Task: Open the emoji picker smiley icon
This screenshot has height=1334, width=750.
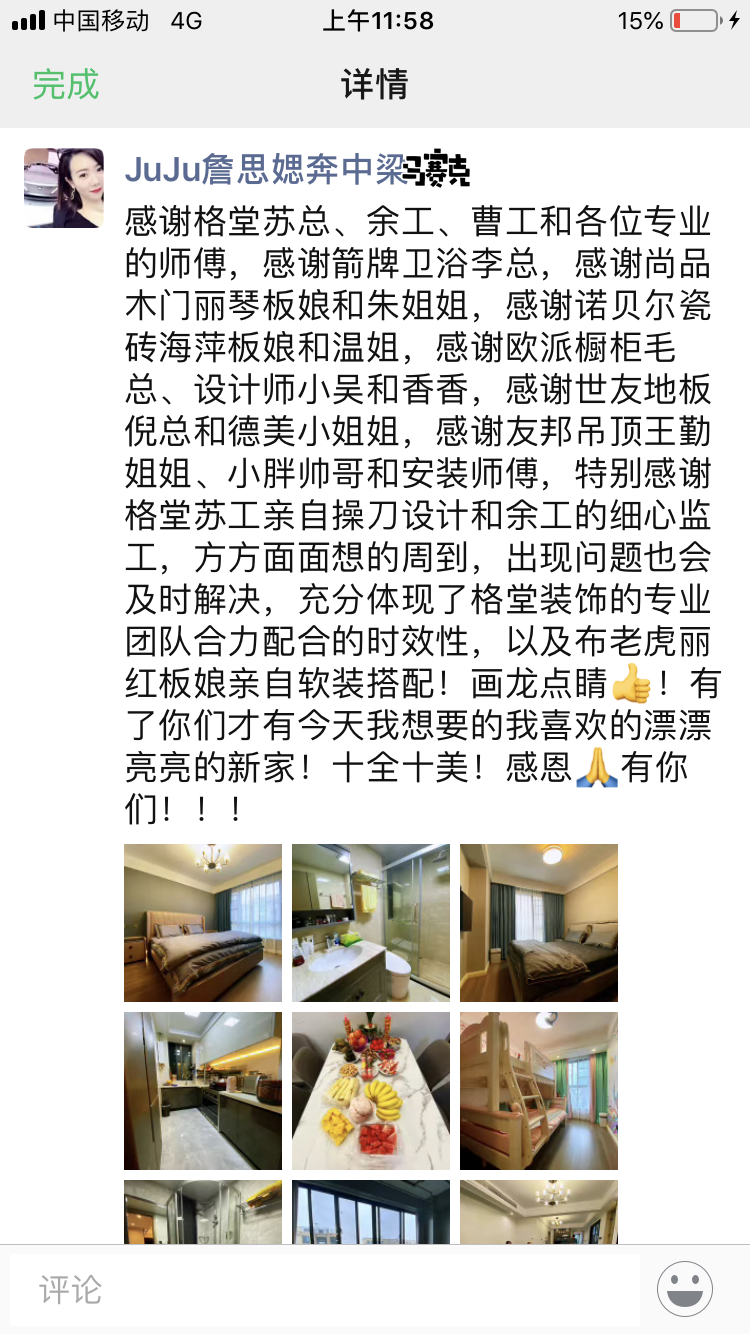Action: [685, 1289]
